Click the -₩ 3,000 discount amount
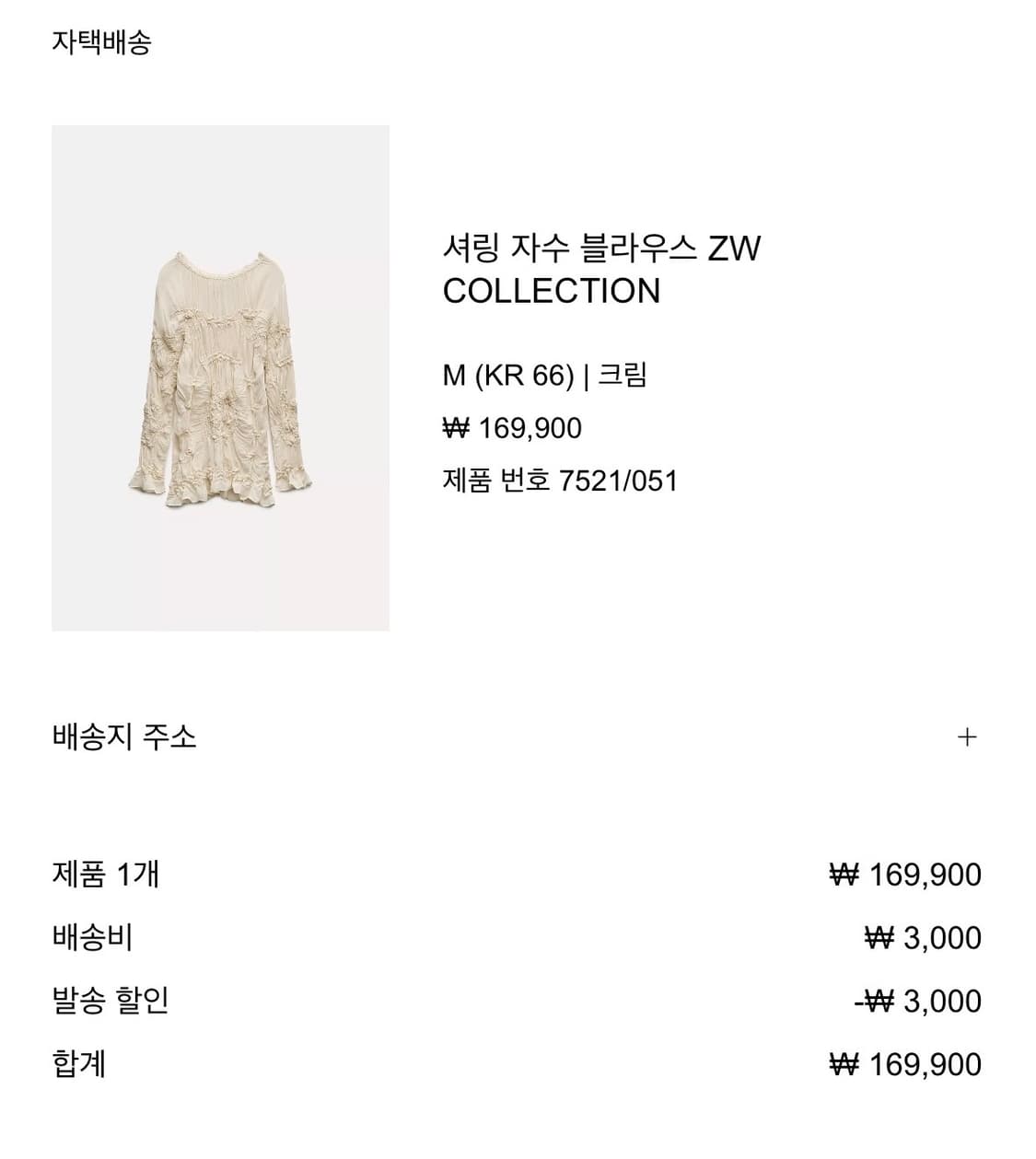This screenshot has width=1036, height=1159. click(x=918, y=1000)
